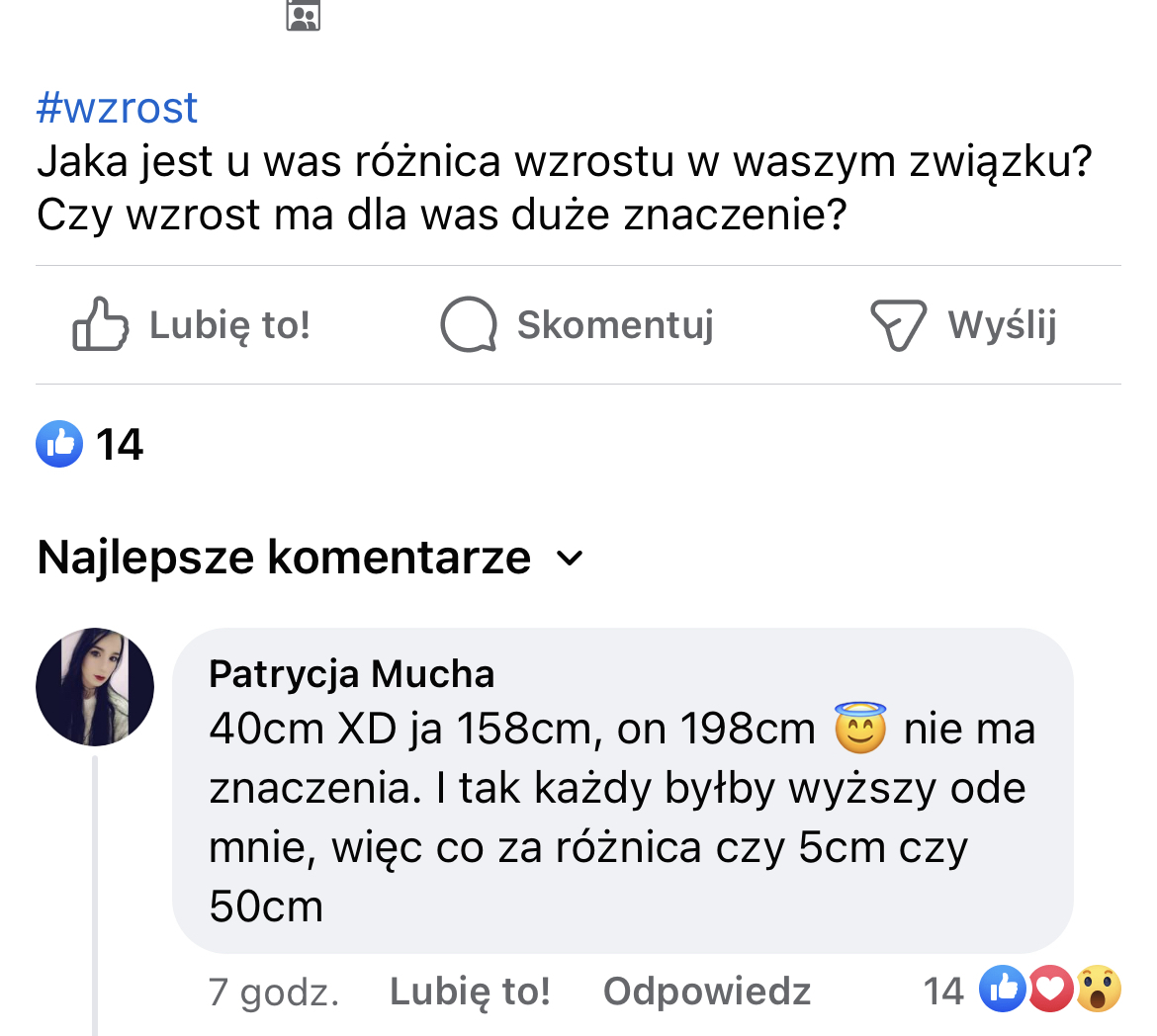The image size is (1157, 1036).
Task: Open the Patrycja Mucha name link
Action: tap(351, 674)
